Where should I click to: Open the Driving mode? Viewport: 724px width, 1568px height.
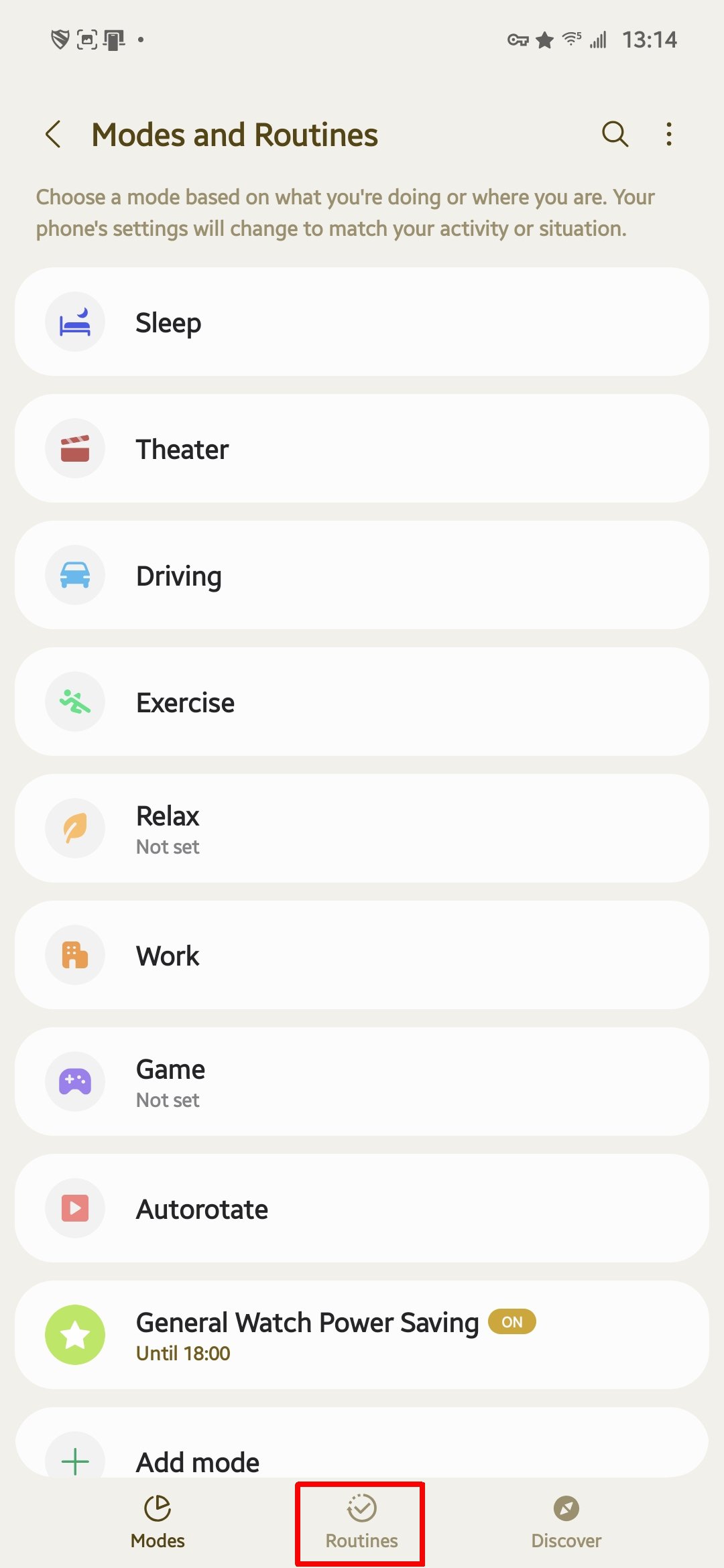(362, 576)
